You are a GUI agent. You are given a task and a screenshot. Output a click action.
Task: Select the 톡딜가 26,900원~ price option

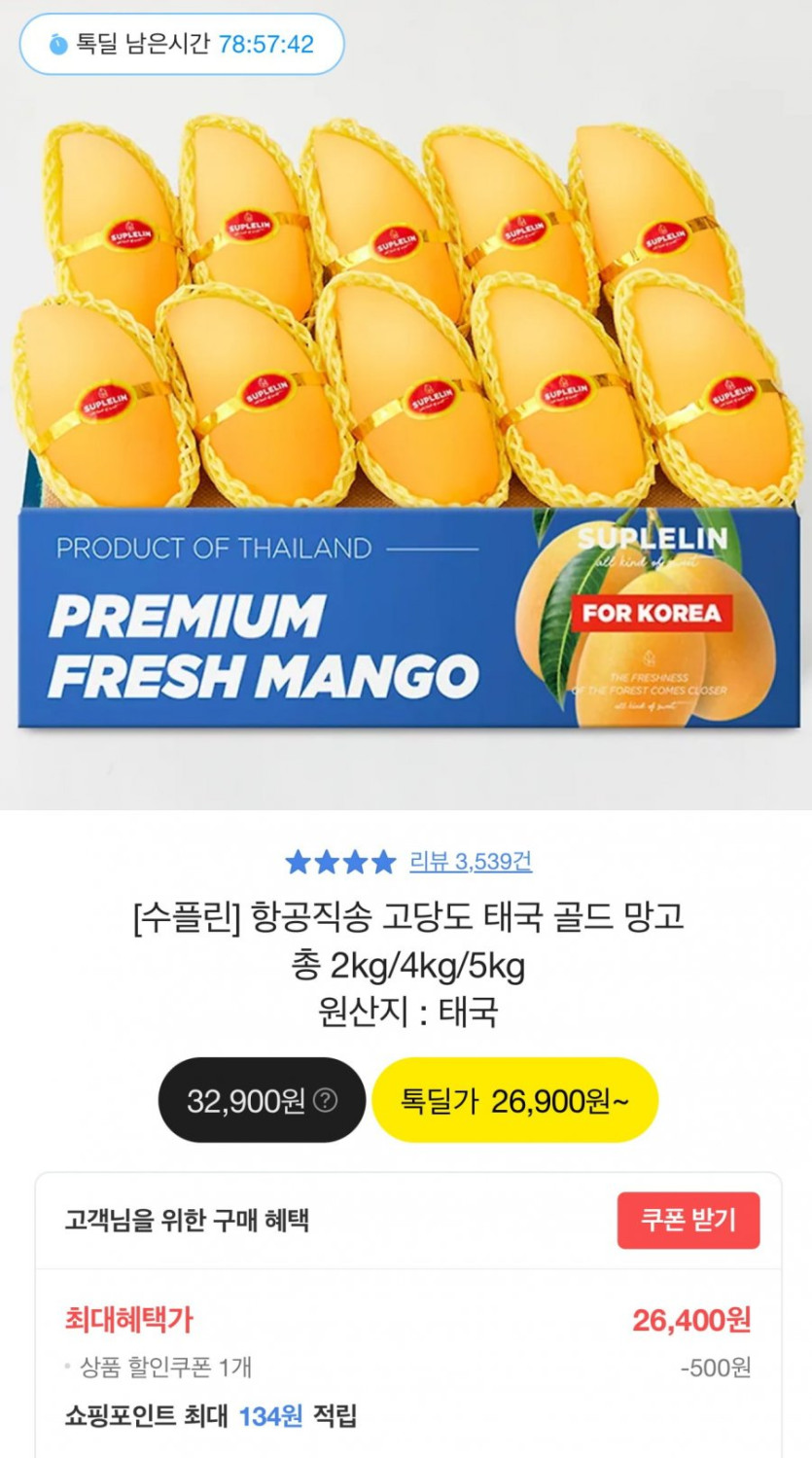click(x=514, y=1100)
